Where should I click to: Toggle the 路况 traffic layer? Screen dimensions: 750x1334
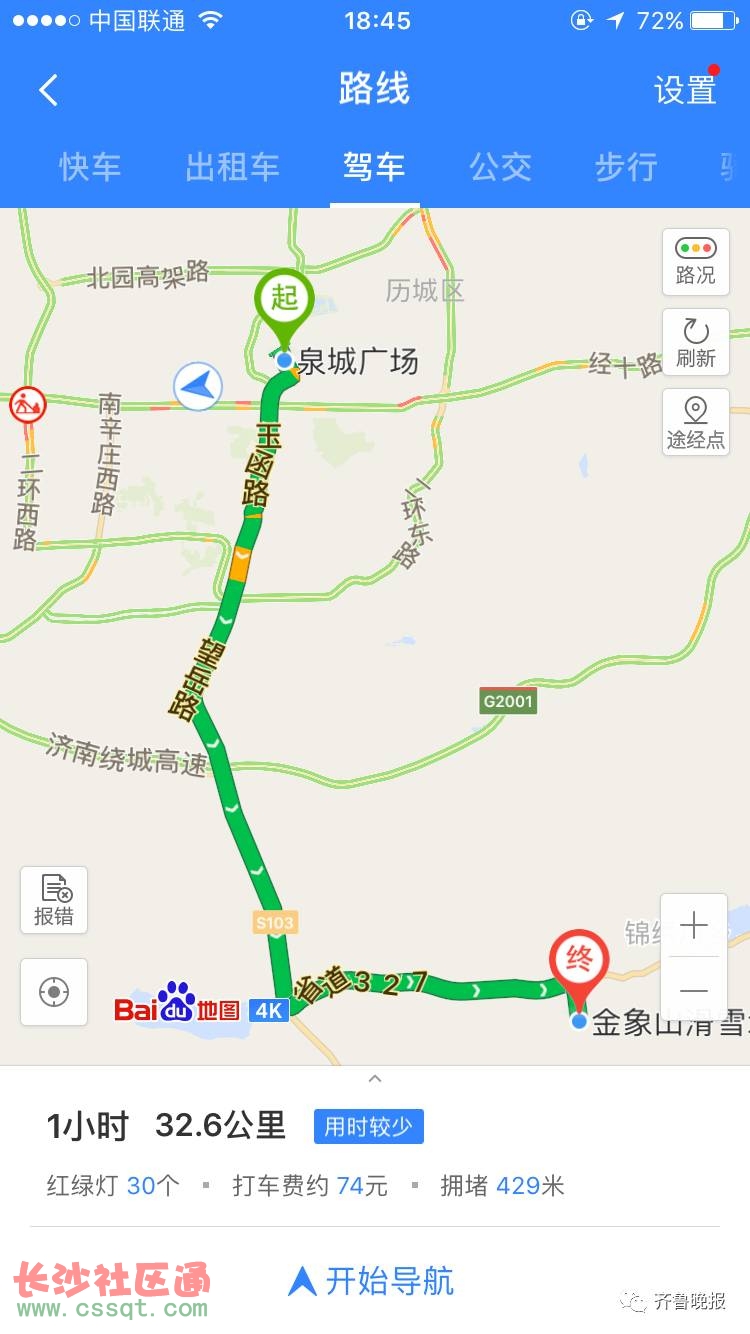coord(695,262)
